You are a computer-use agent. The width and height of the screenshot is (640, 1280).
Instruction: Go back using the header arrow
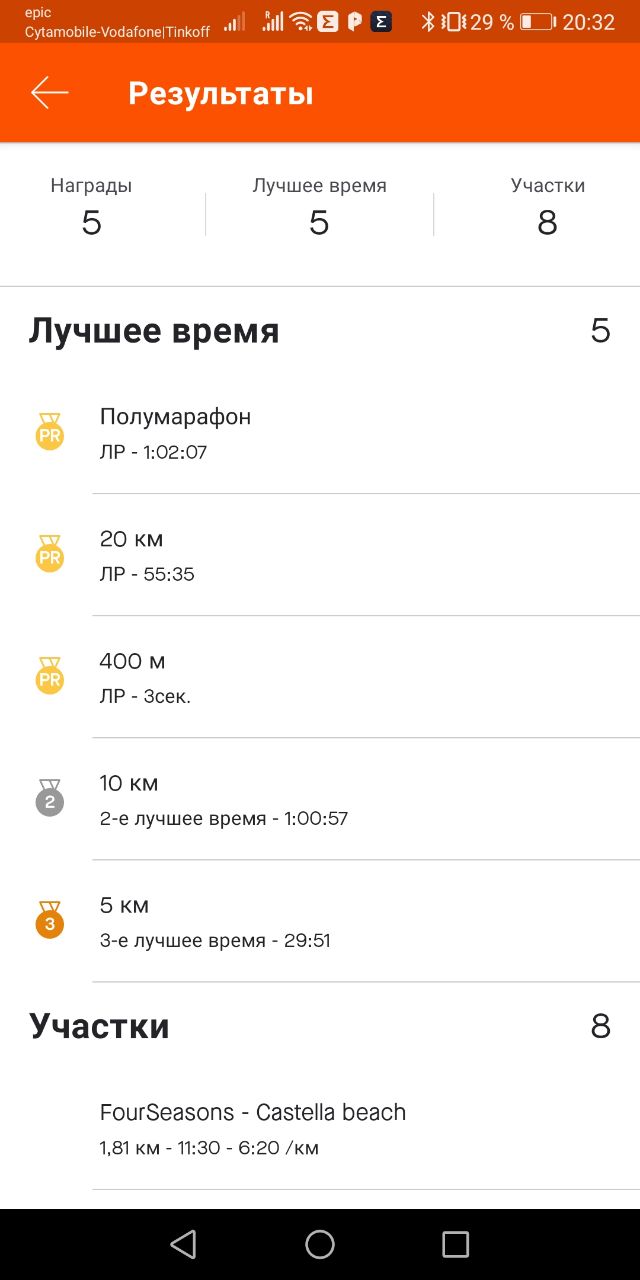coord(49,93)
